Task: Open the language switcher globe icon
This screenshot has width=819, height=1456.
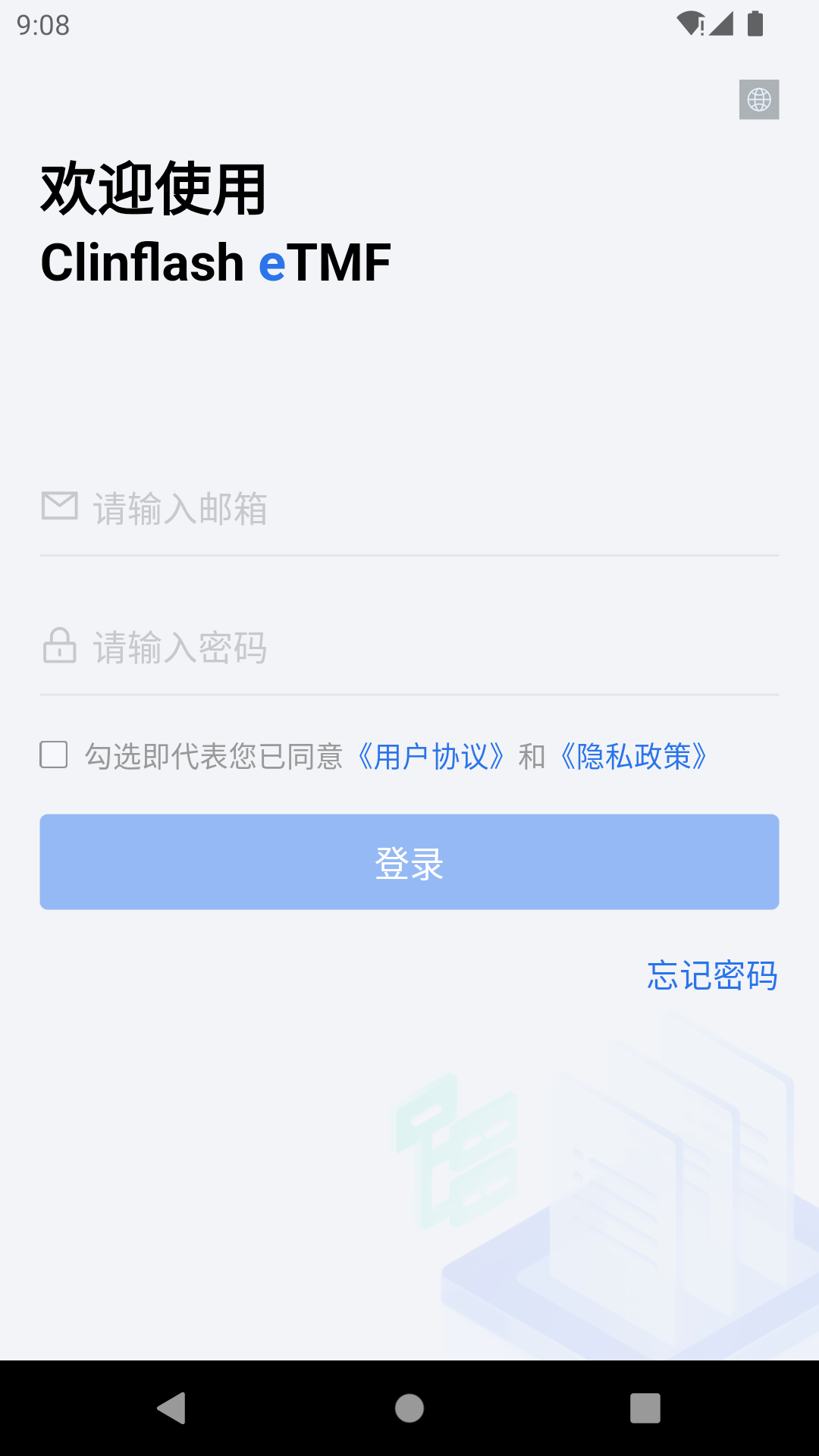Action: click(759, 100)
